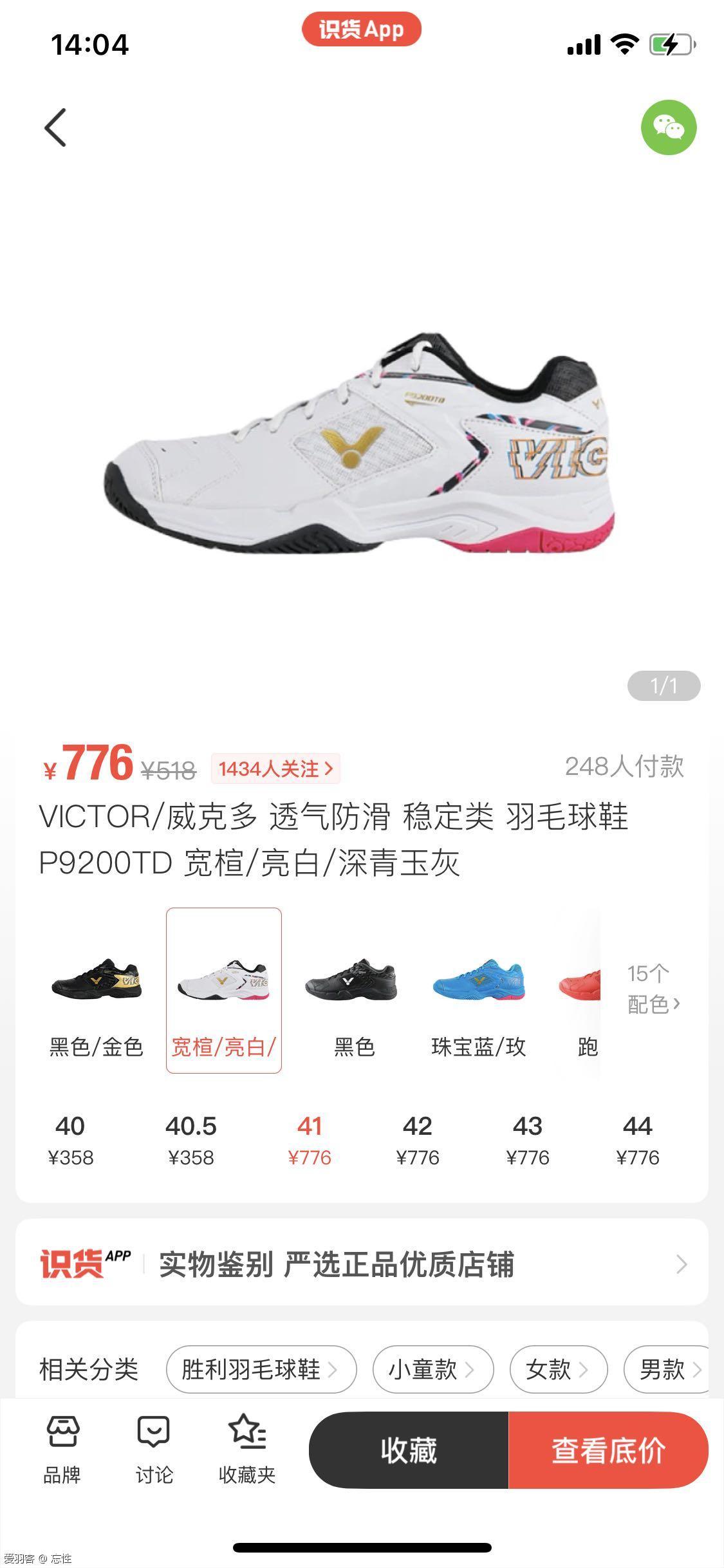Choose size 40.5
724x1568 pixels.
pos(190,1141)
